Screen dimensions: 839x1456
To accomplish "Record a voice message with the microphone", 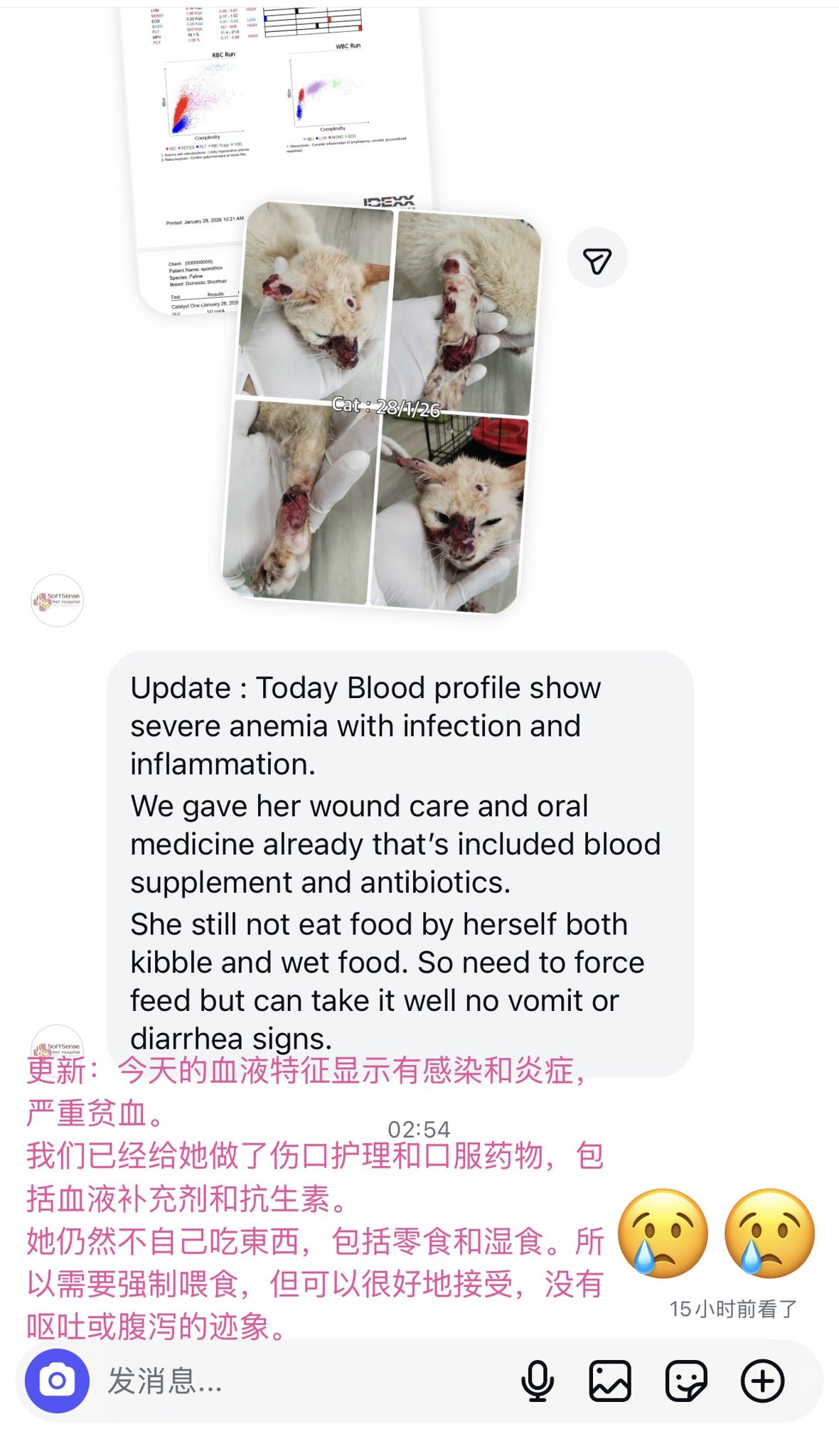I will [538, 1381].
